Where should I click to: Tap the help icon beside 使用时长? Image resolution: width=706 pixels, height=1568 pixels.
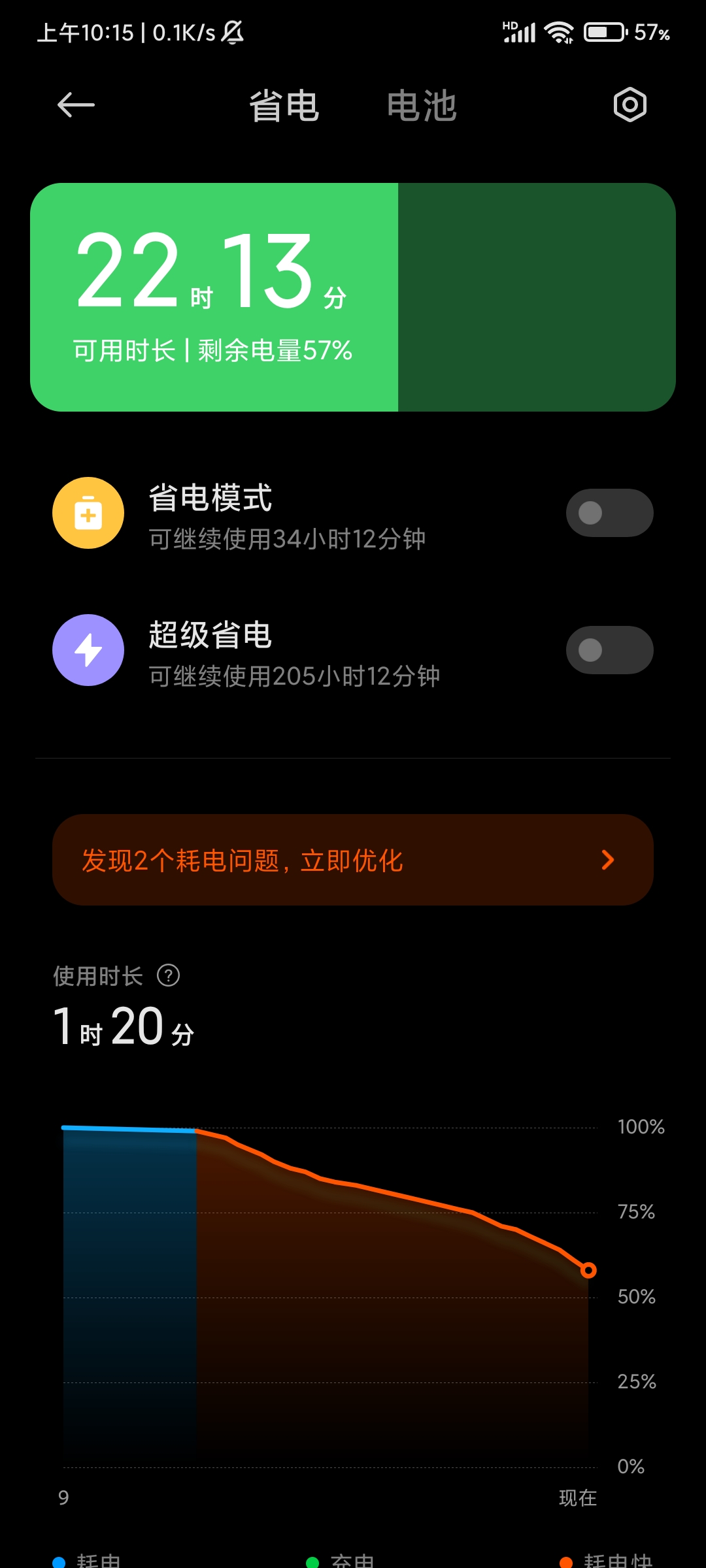click(x=169, y=975)
